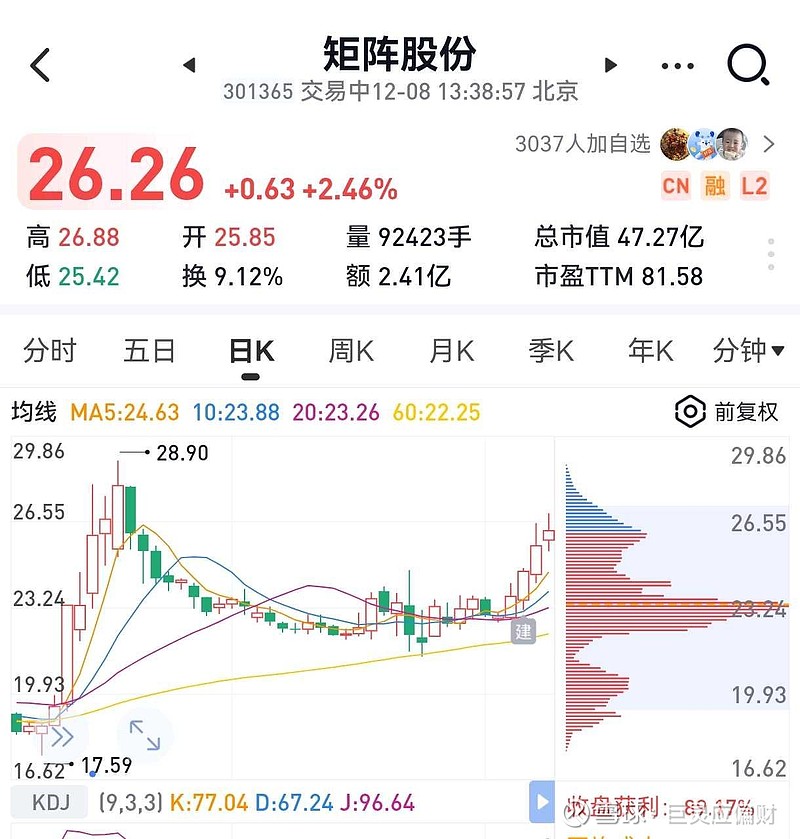800x839 pixels.
Task: Open the three-dot overflow menu
Action: click(x=677, y=66)
